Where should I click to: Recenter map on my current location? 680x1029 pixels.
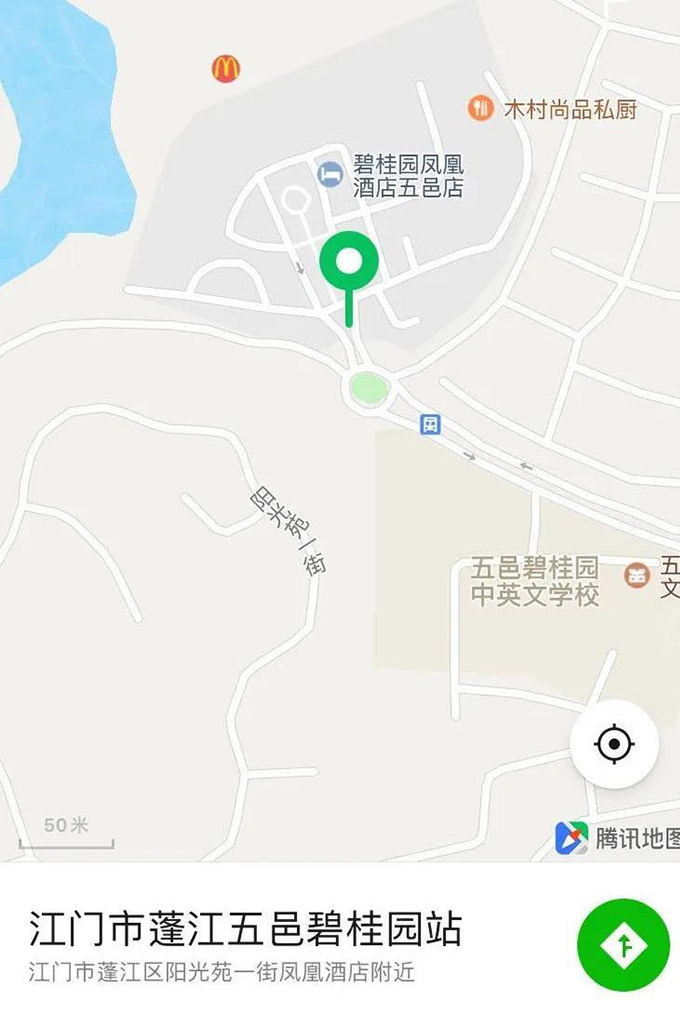614,745
